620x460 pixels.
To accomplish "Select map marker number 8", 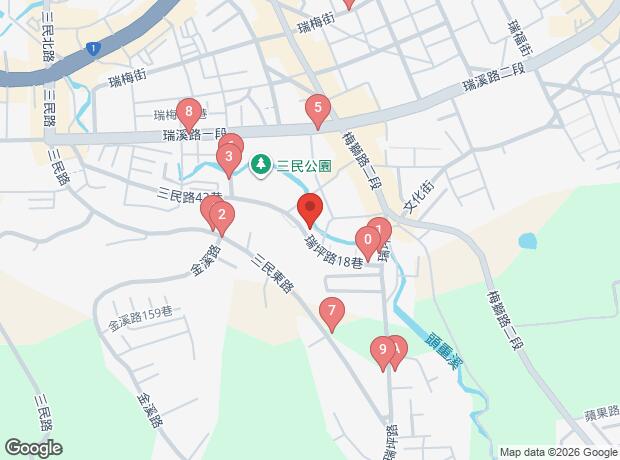I will pos(187,112).
